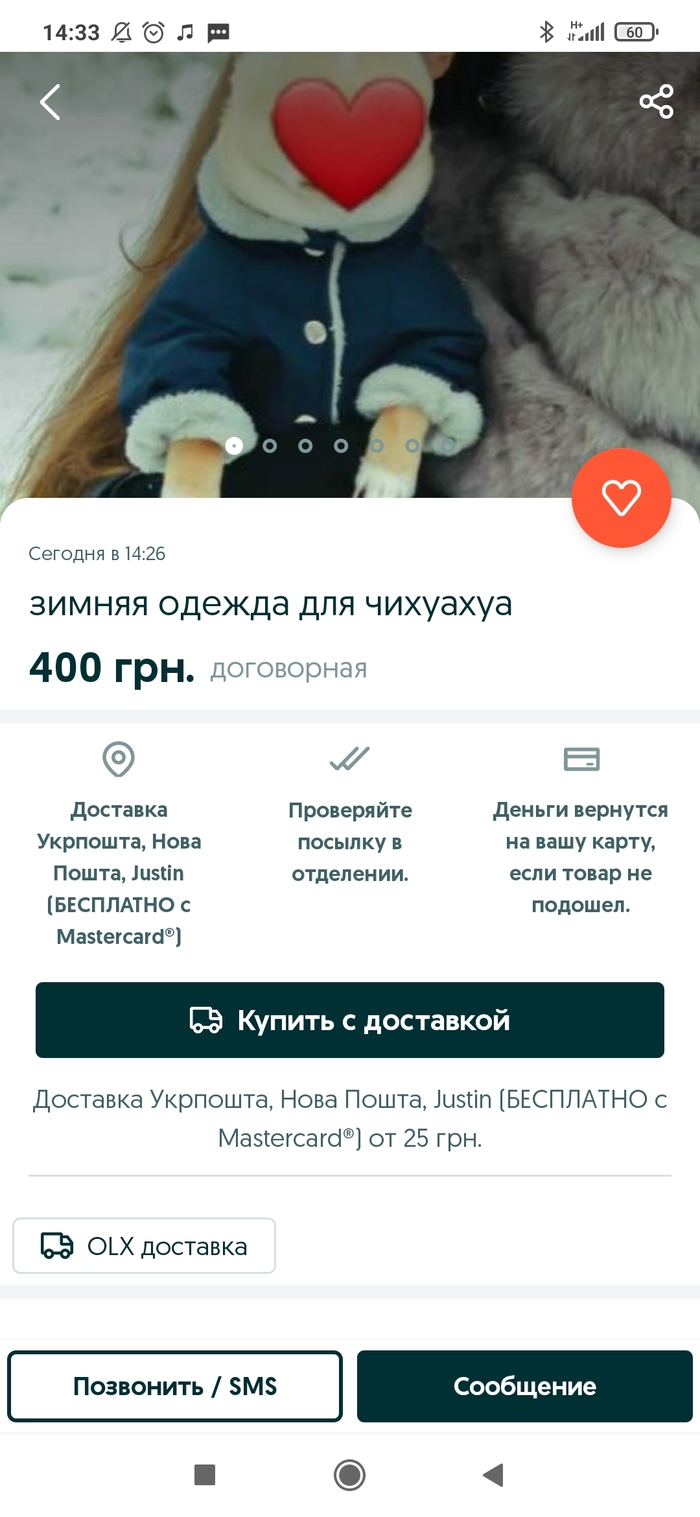The height and width of the screenshot is (1517, 700).
Task: Open recent apps with square button
Action: point(205,1474)
